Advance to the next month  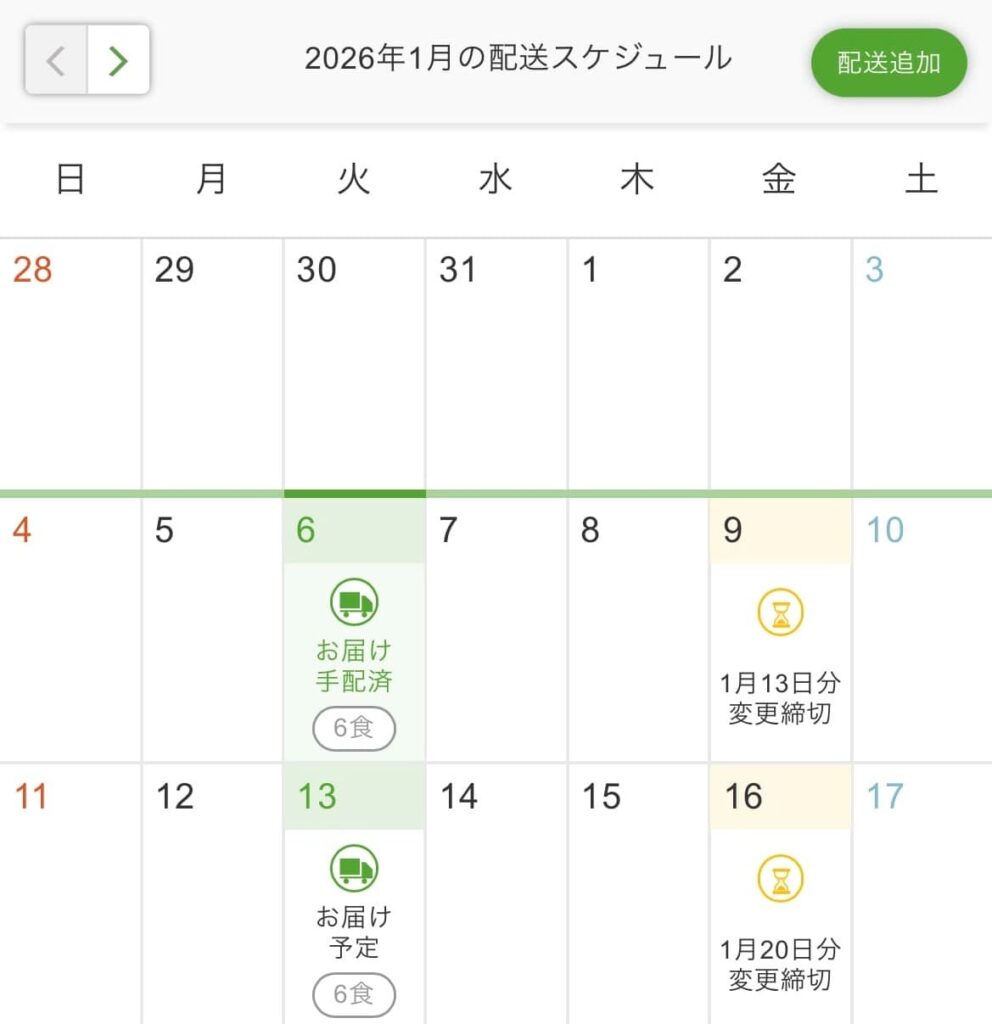coord(118,61)
